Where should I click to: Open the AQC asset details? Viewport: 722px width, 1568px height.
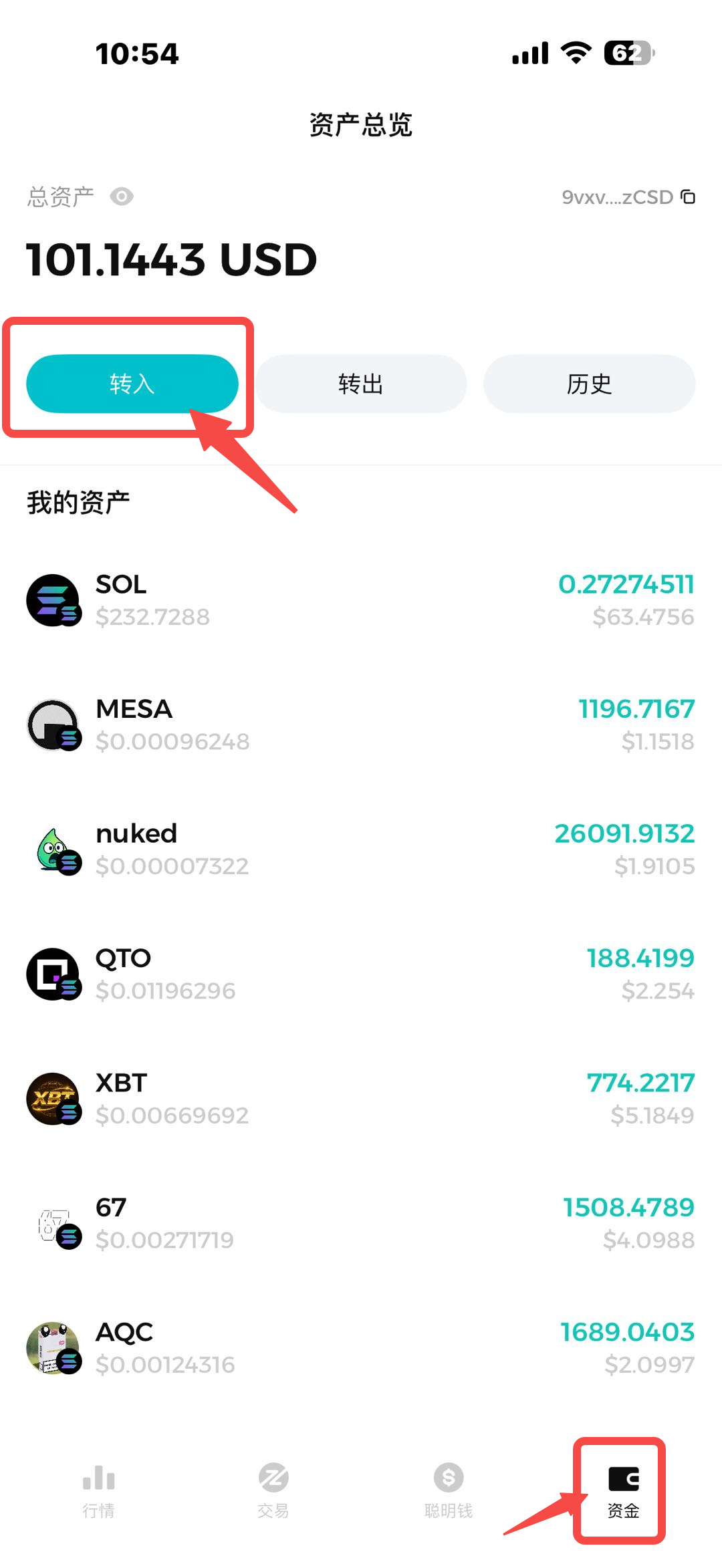[x=361, y=1347]
